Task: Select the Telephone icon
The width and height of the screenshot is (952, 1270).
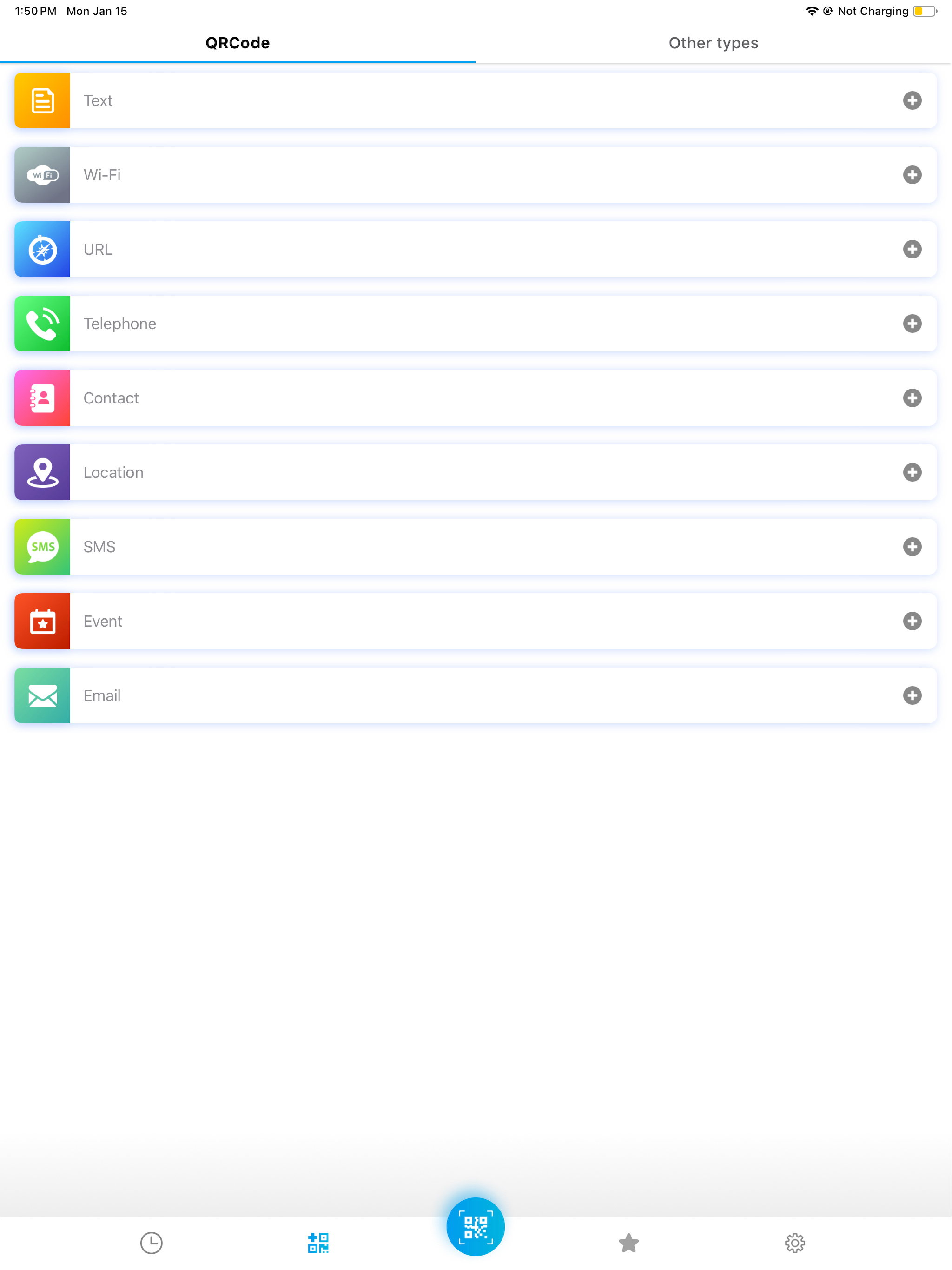Action: (x=42, y=323)
